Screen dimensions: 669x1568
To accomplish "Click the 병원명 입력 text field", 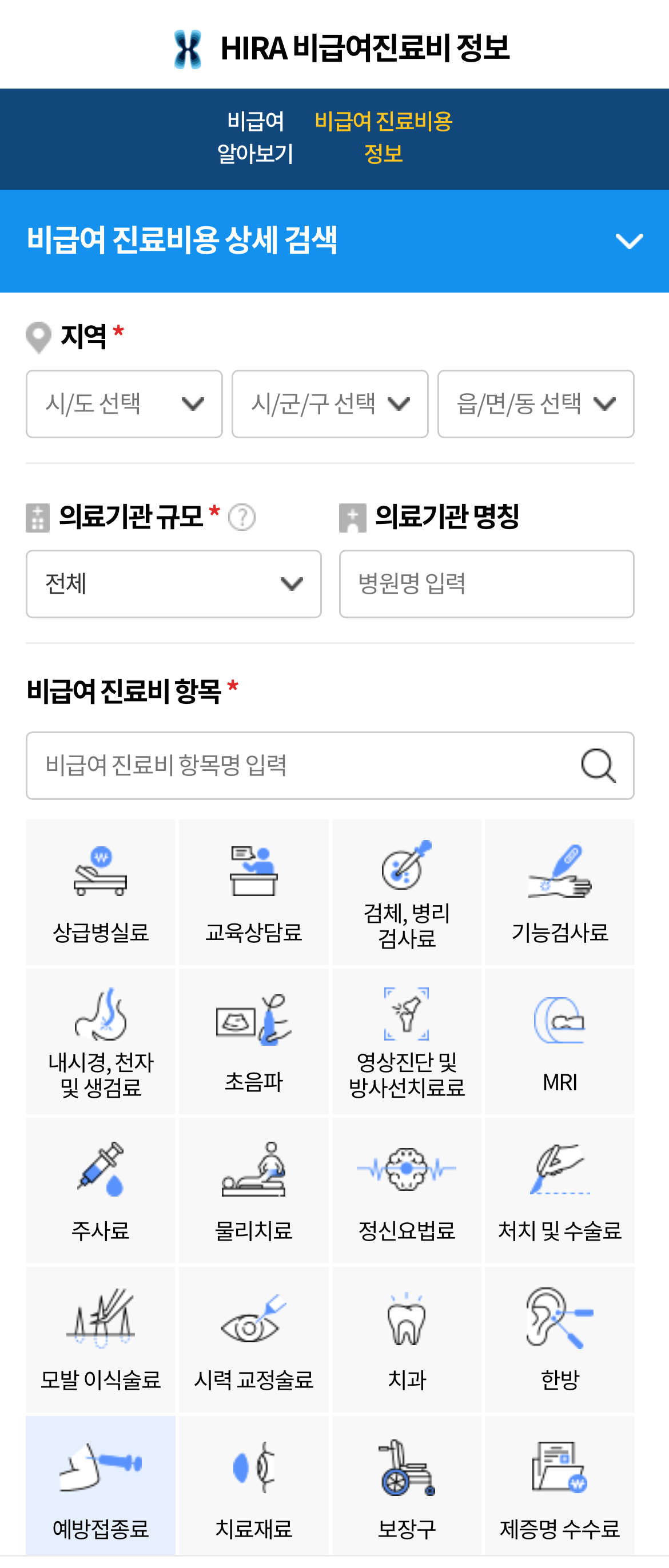I will click(485, 584).
